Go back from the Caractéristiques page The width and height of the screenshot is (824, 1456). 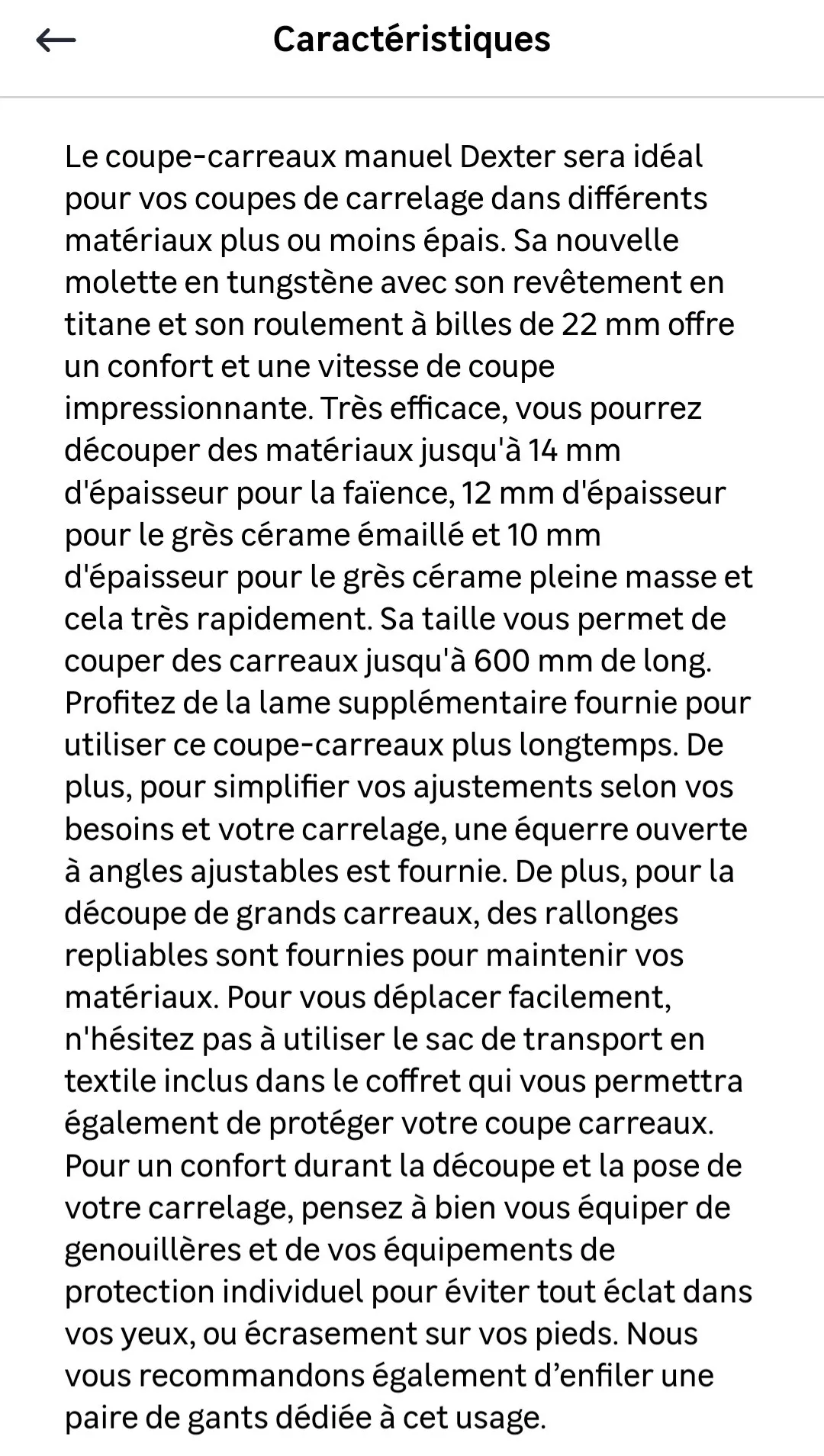click(x=56, y=40)
